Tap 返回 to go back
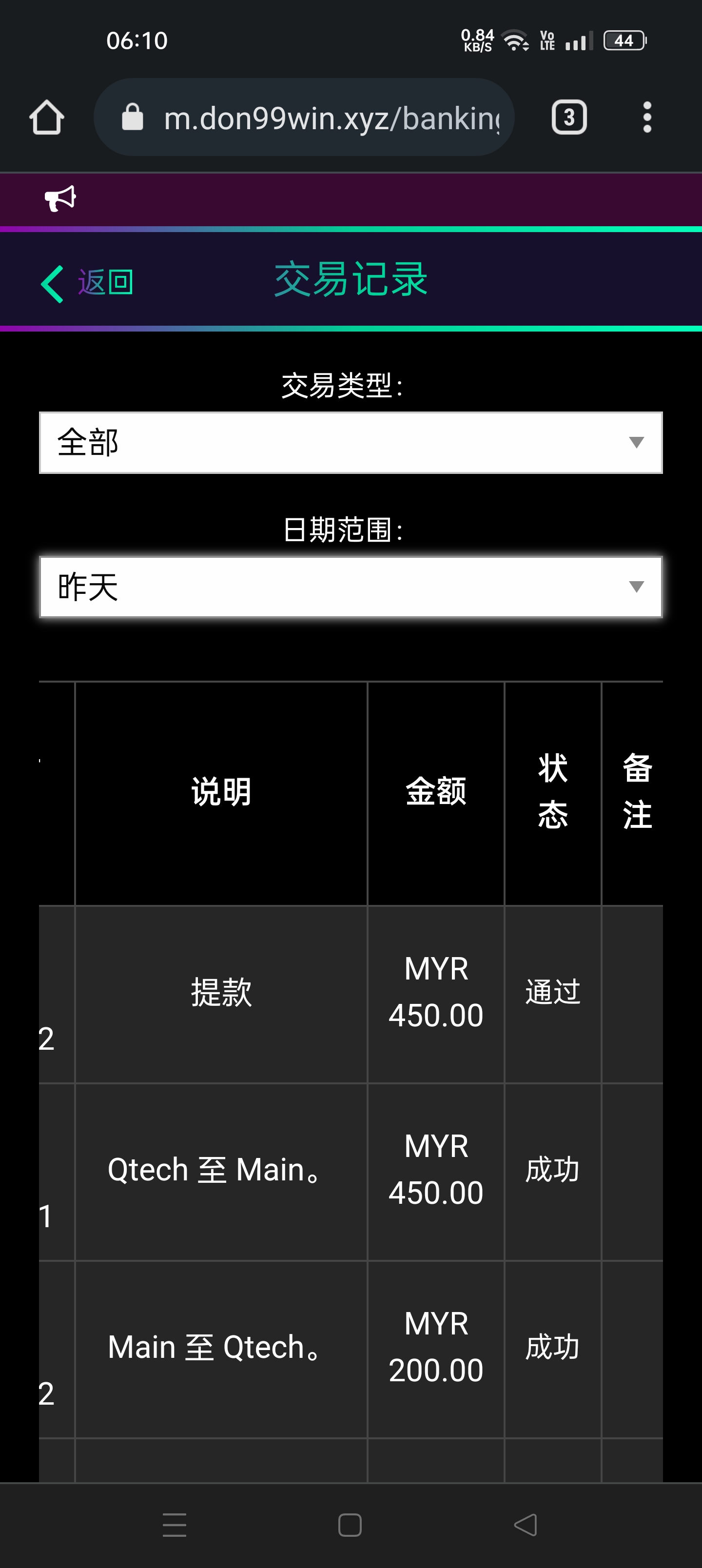Screen dimensions: 702x1568 (87, 282)
